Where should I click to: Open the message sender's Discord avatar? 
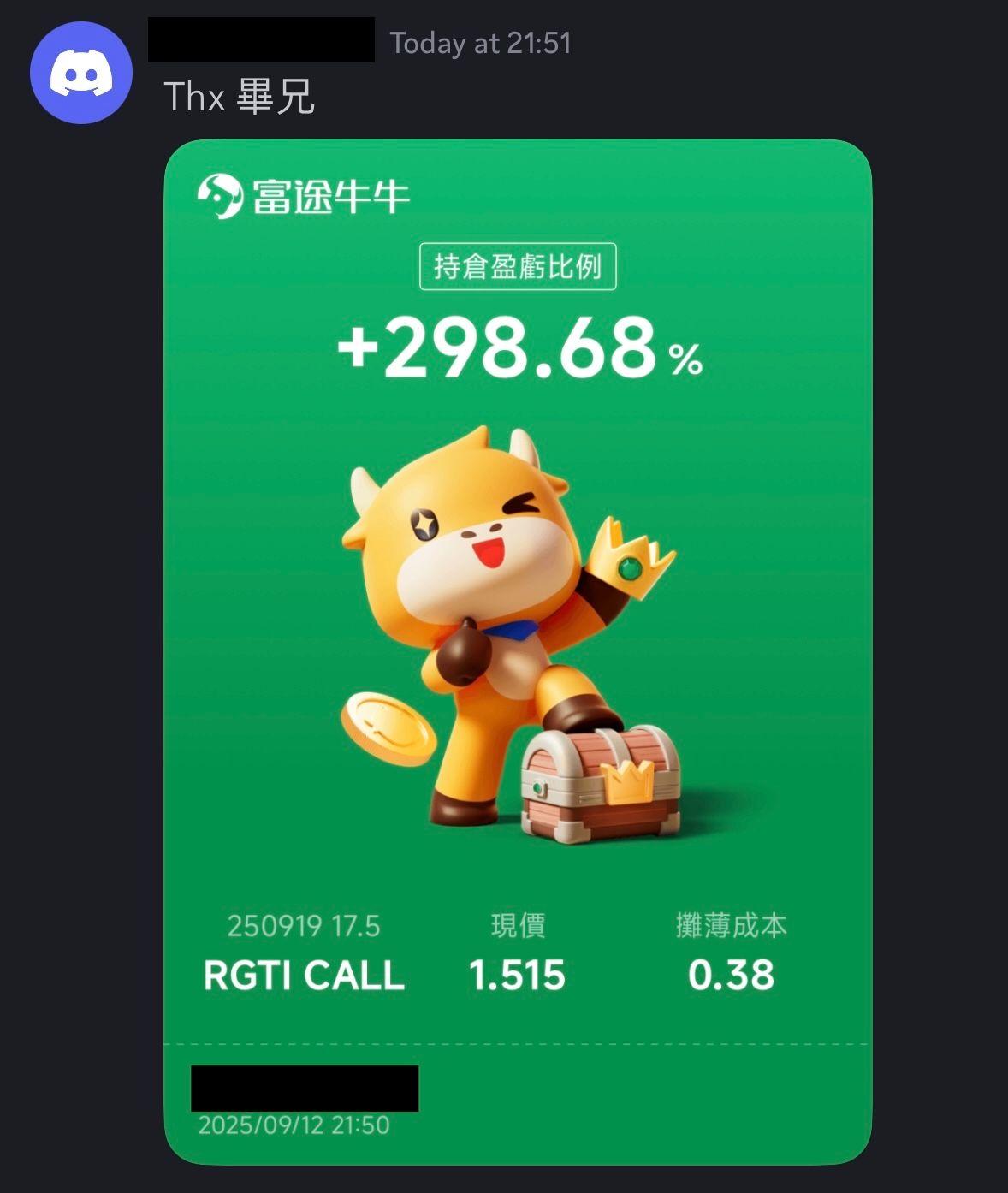80,73
